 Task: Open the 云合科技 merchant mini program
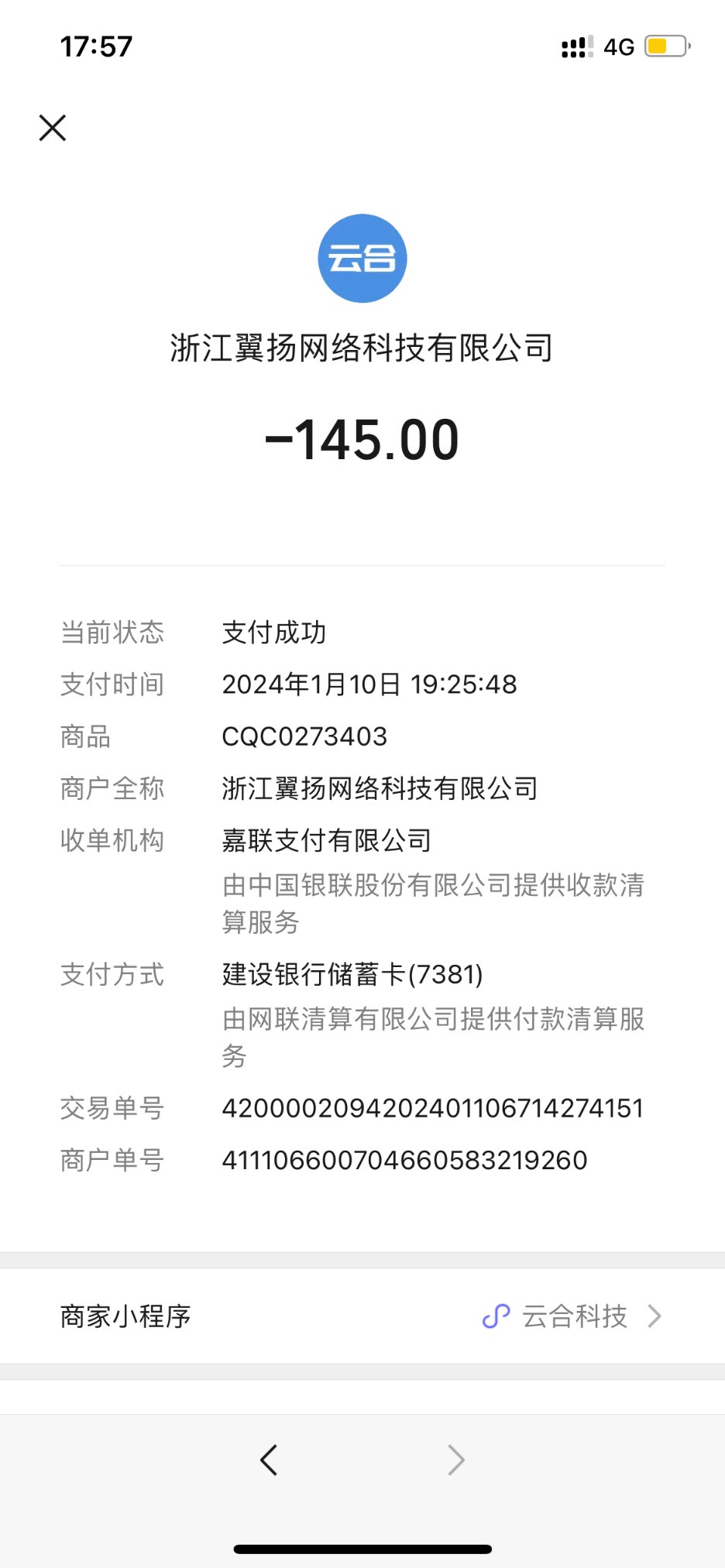[x=572, y=1316]
